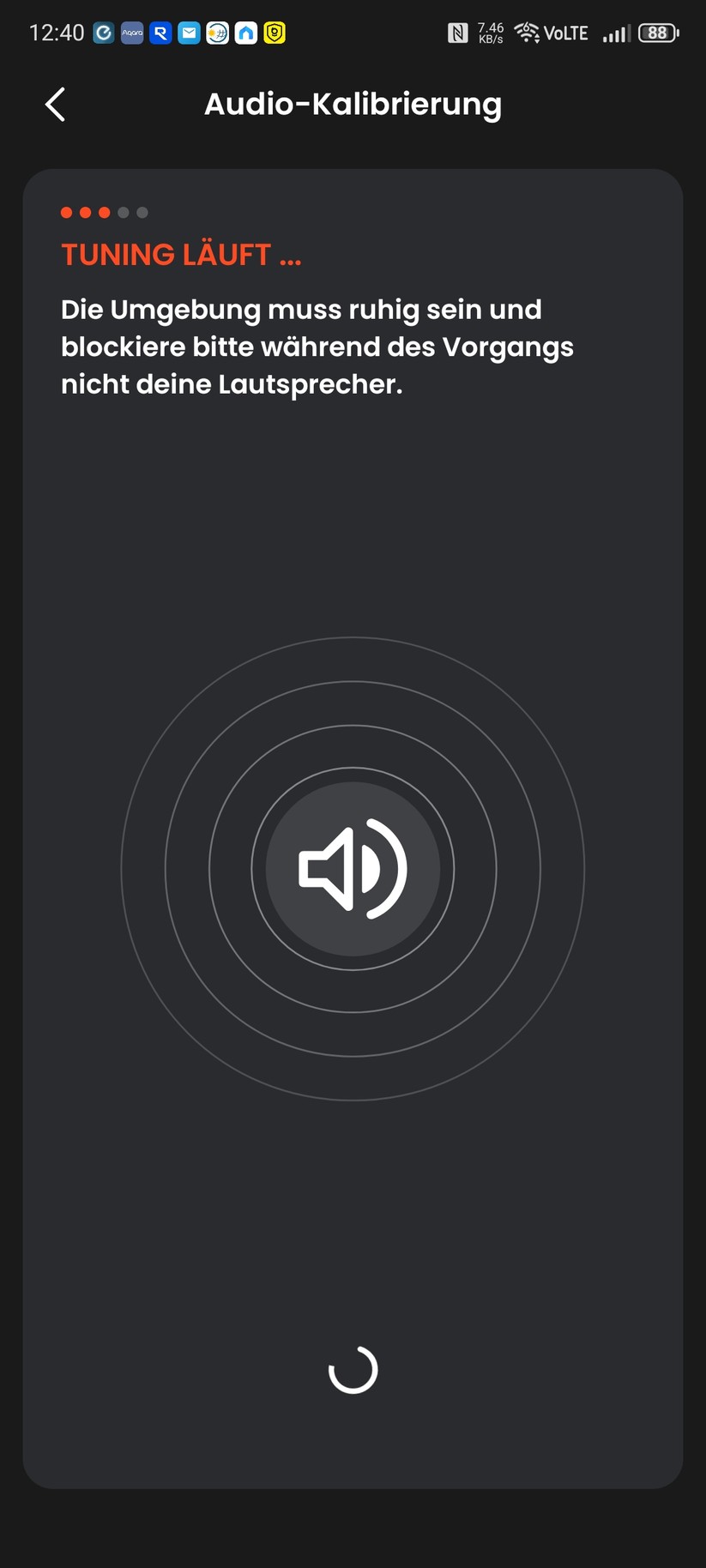
Task: Tap the weather notification icon with sun symbol
Action: [x=217, y=33]
